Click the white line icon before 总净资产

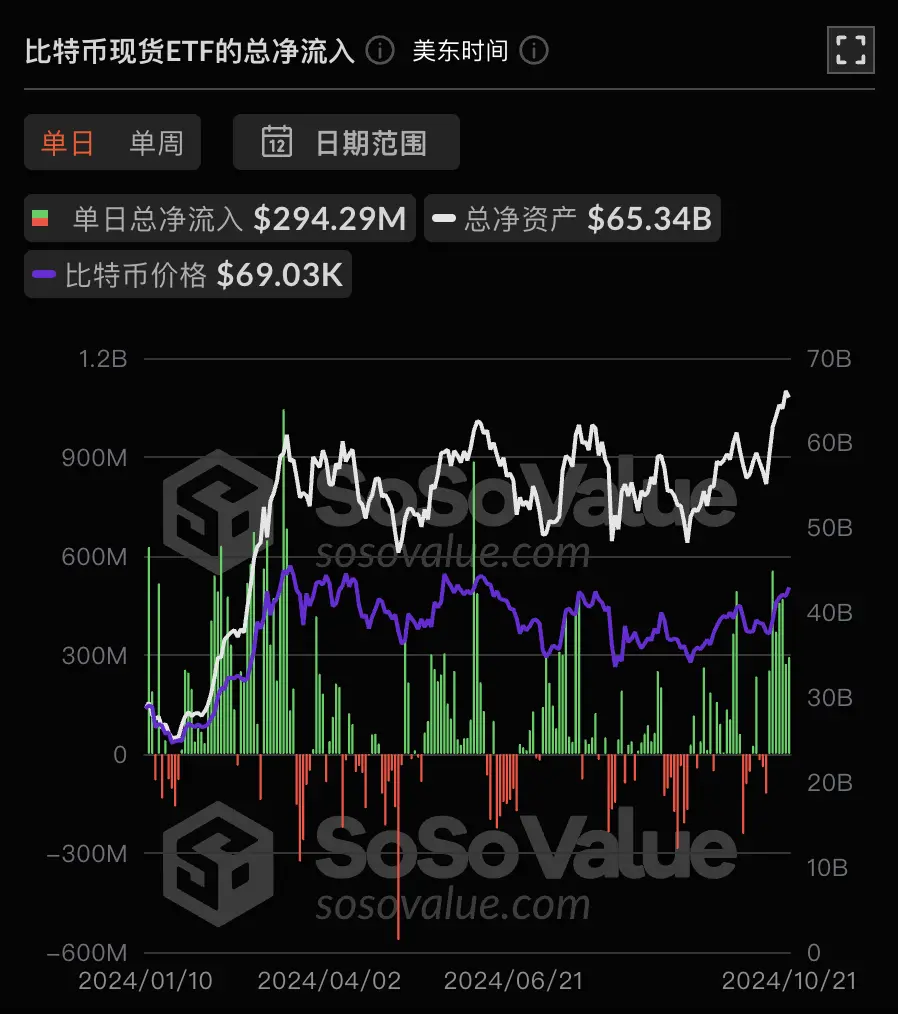click(x=446, y=218)
